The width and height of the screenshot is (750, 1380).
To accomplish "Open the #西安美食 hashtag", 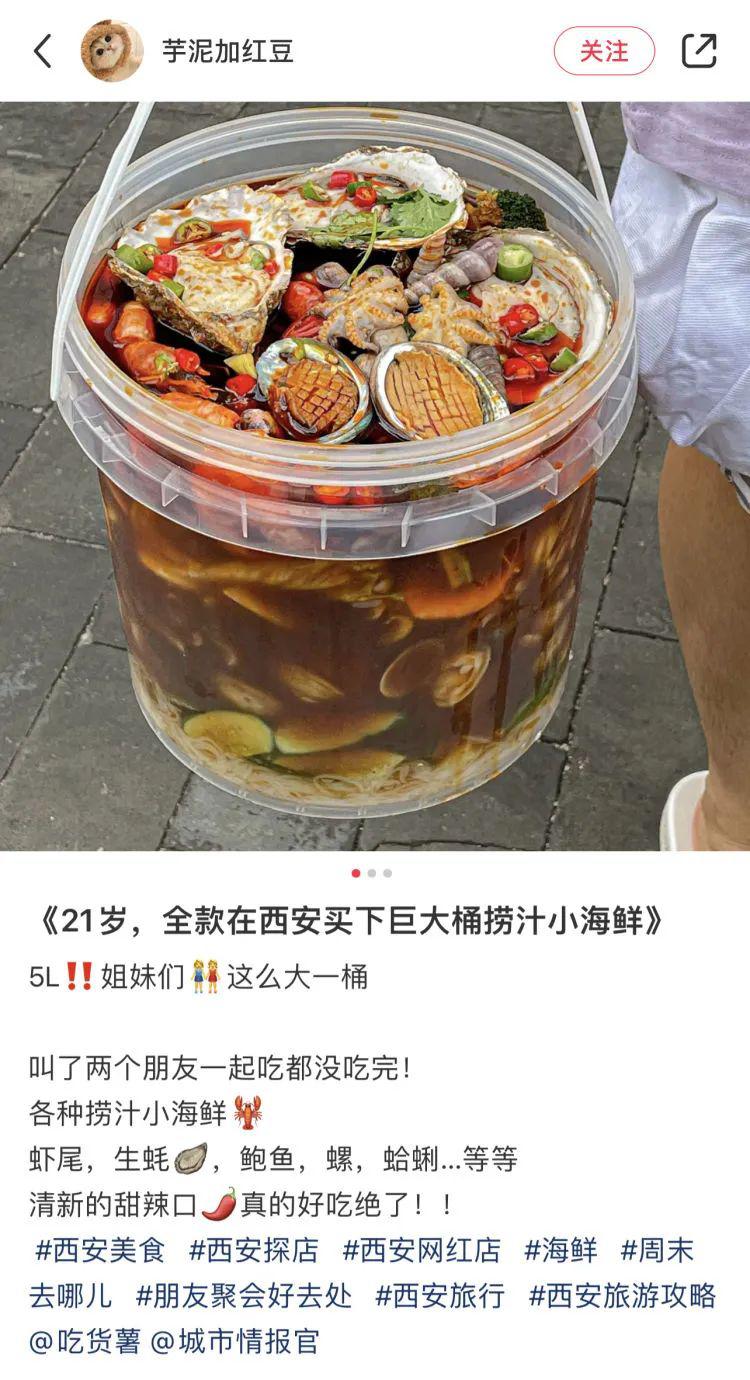I will click(99, 1250).
